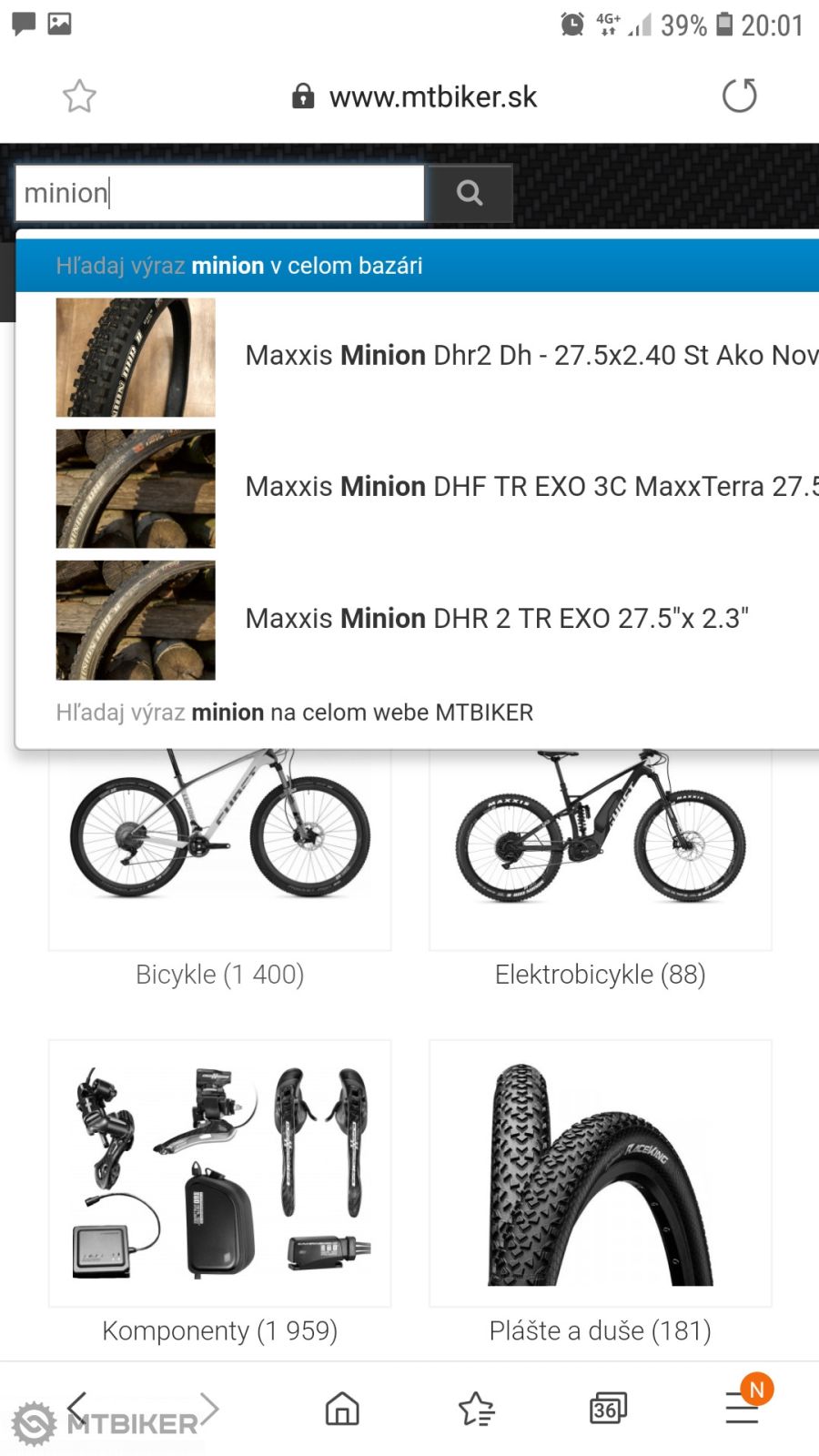Search minion on whole MTBIKER web
This screenshot has width=819, height=1456.
pos(294,713)
